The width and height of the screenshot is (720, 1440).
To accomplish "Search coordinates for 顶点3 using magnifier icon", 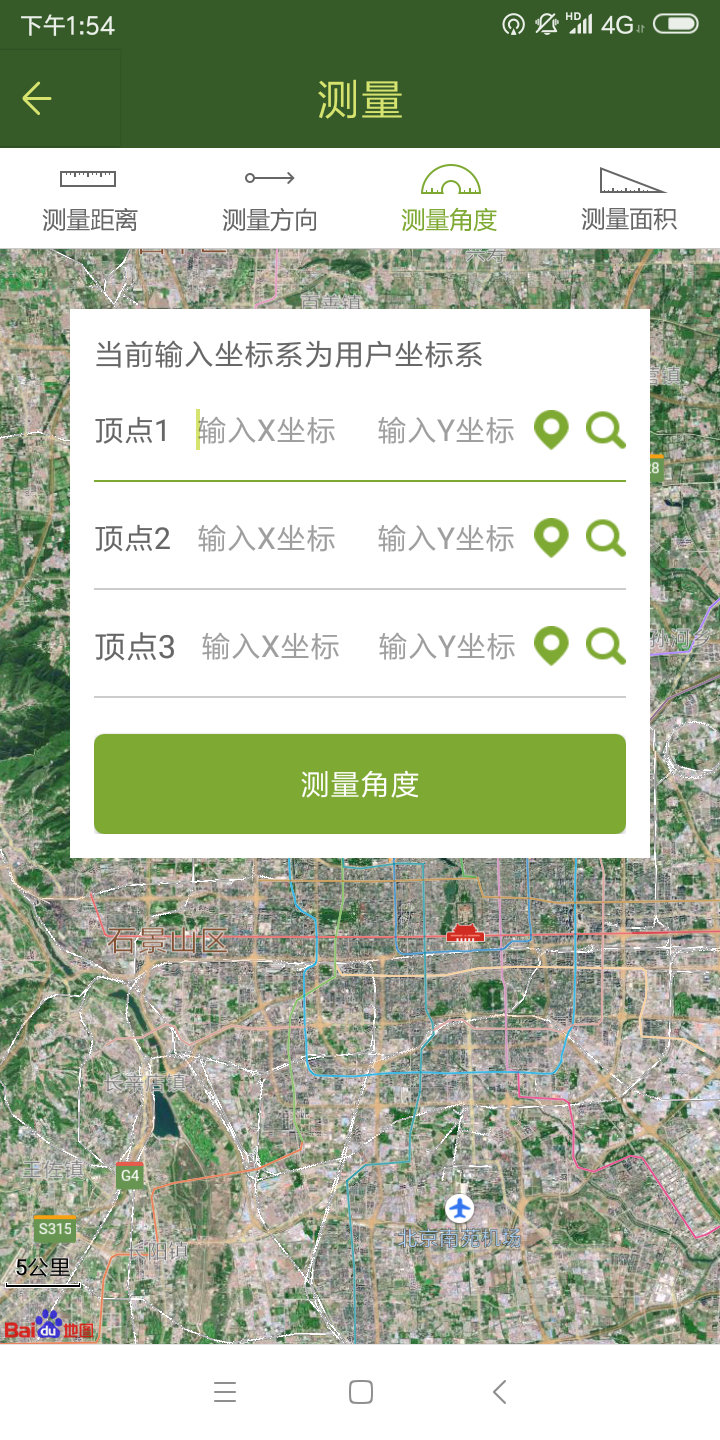I will pyautogui.click(x=605, y=646).
